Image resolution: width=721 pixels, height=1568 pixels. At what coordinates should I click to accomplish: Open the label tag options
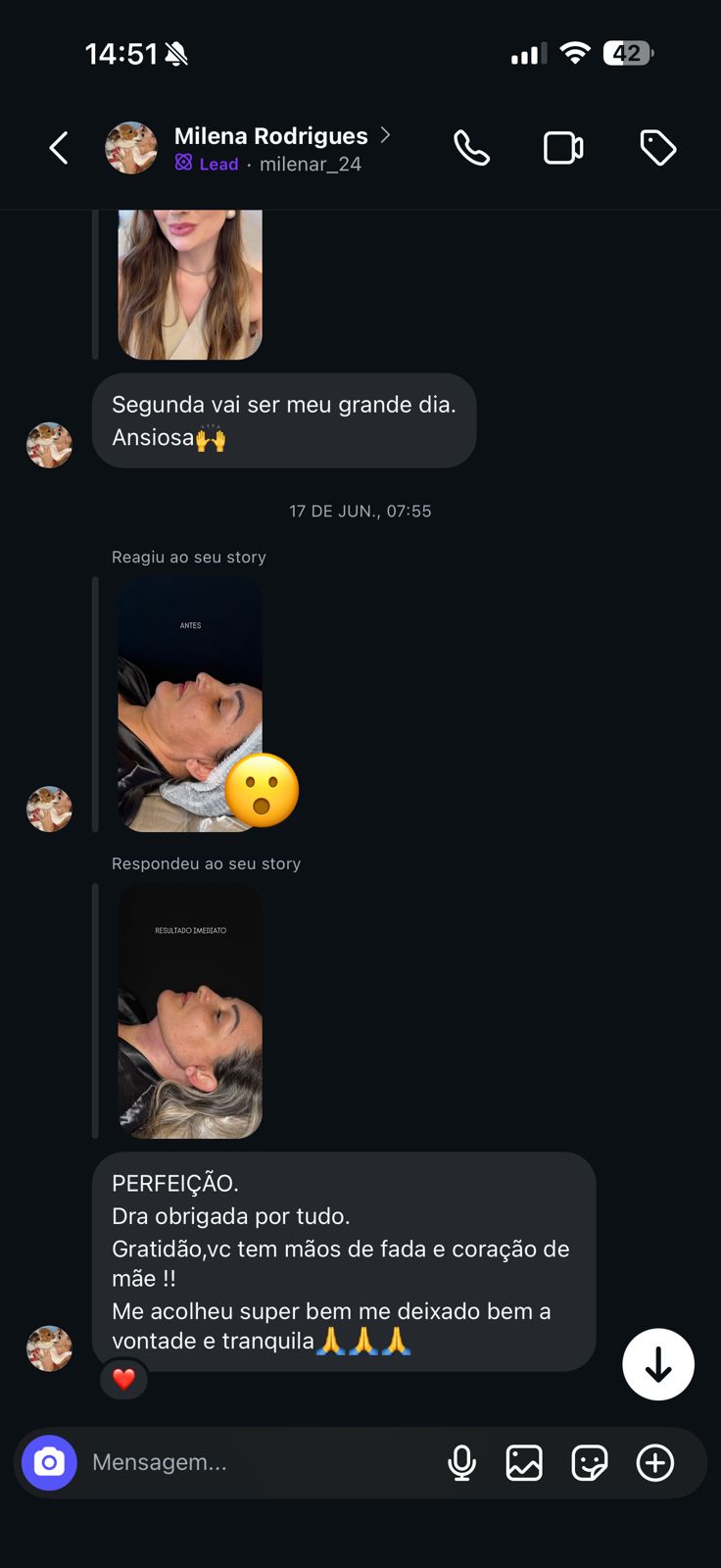(657, 148)
